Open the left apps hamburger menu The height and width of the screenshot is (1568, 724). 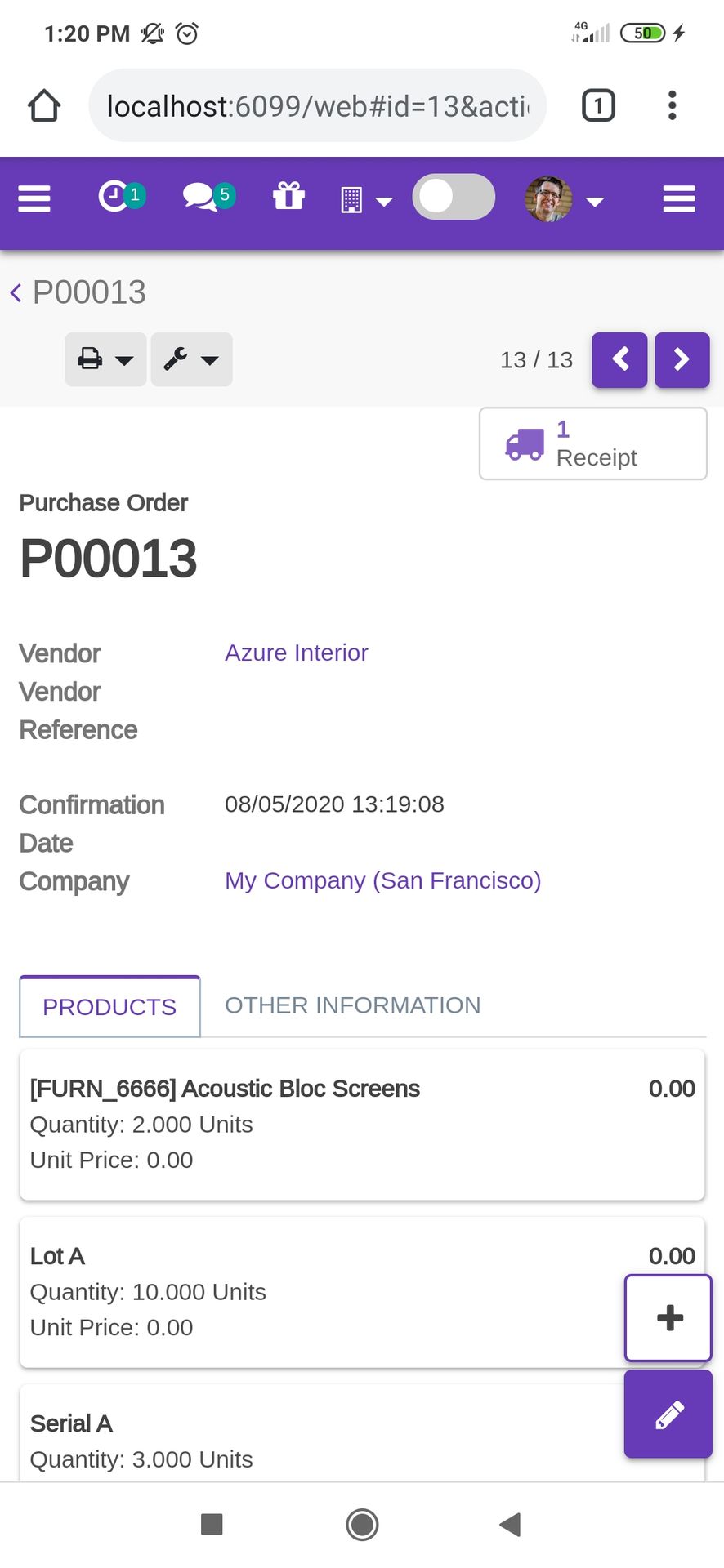[34, 198]
